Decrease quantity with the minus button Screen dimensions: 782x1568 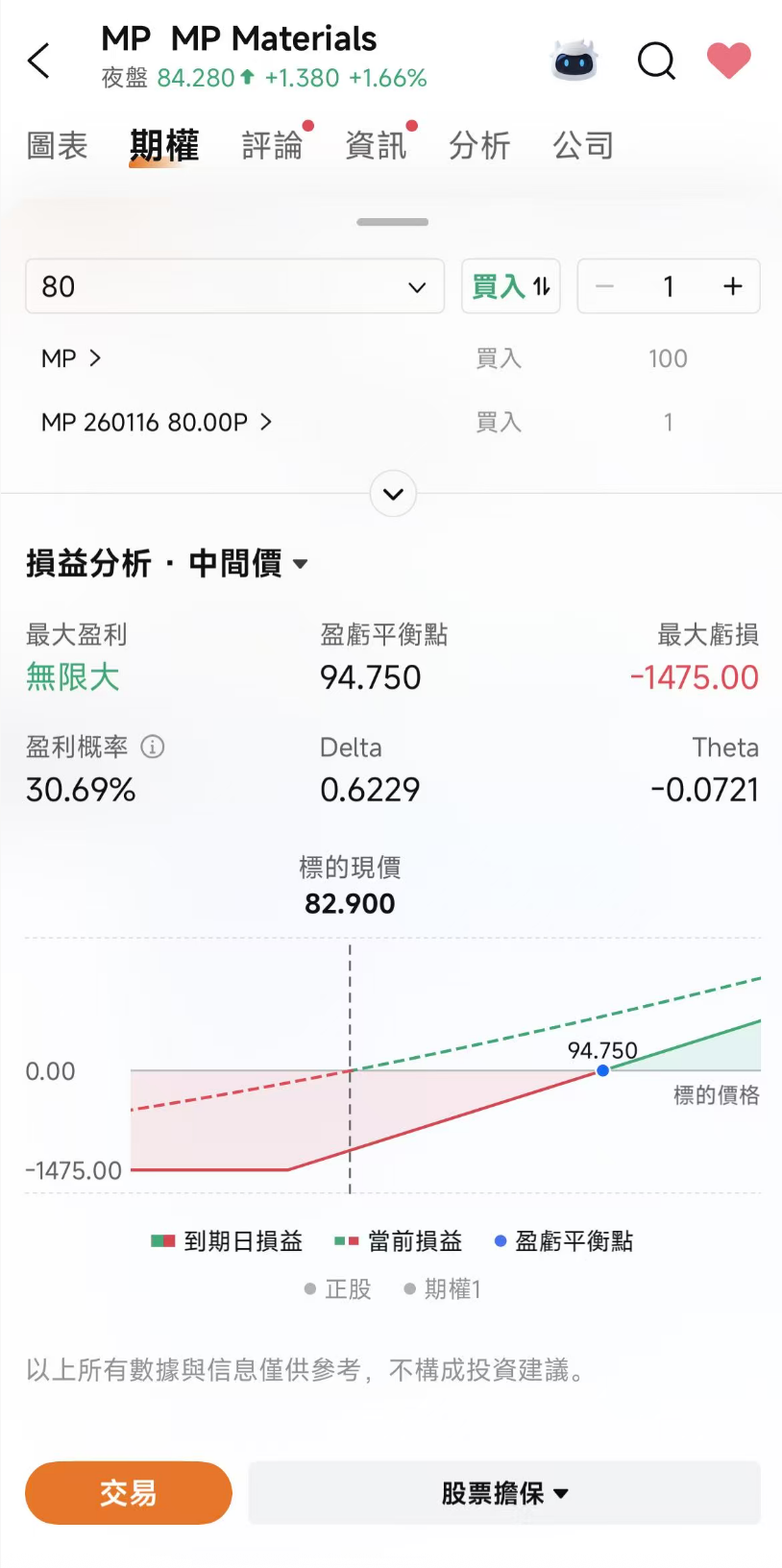point(604,286)
